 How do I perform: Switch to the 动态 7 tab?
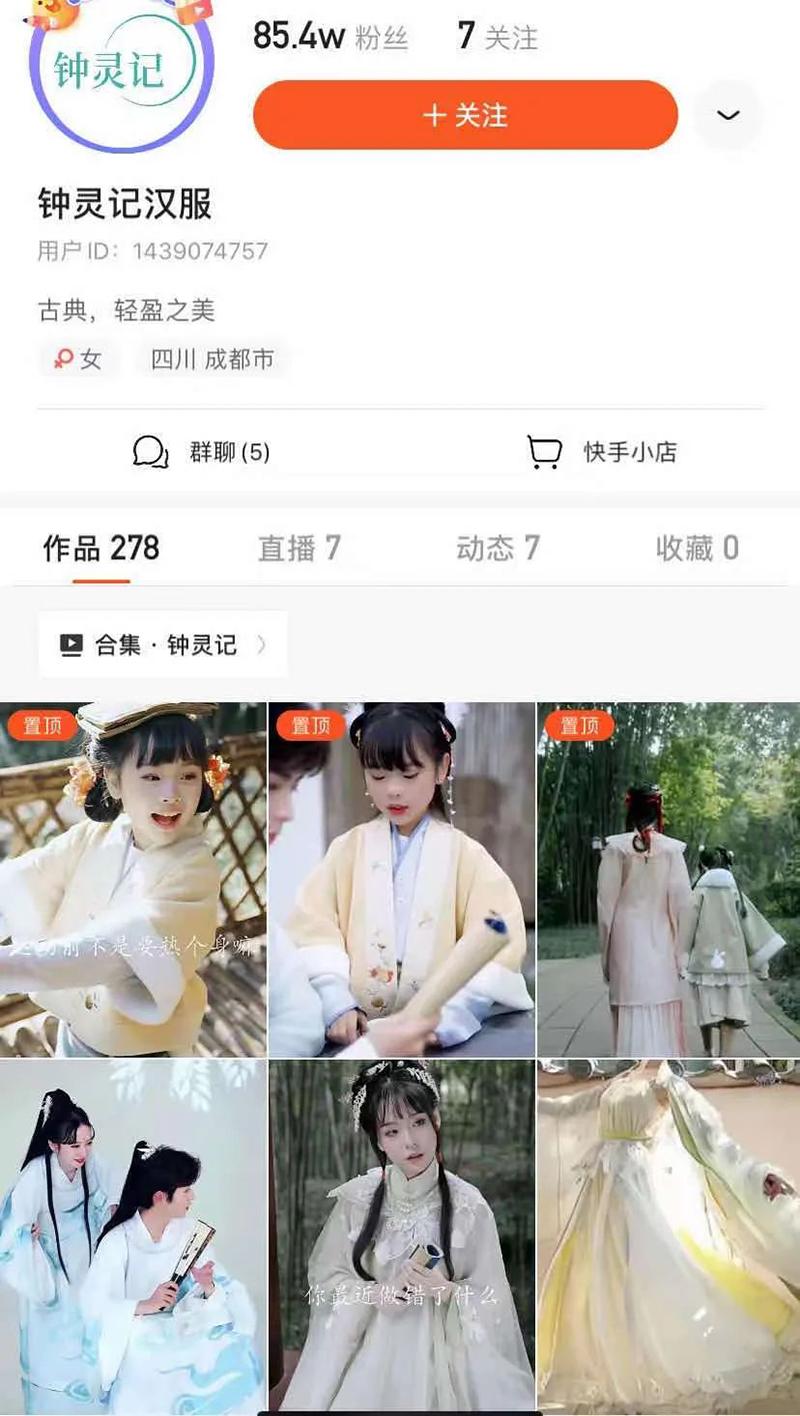click(497, 548)
